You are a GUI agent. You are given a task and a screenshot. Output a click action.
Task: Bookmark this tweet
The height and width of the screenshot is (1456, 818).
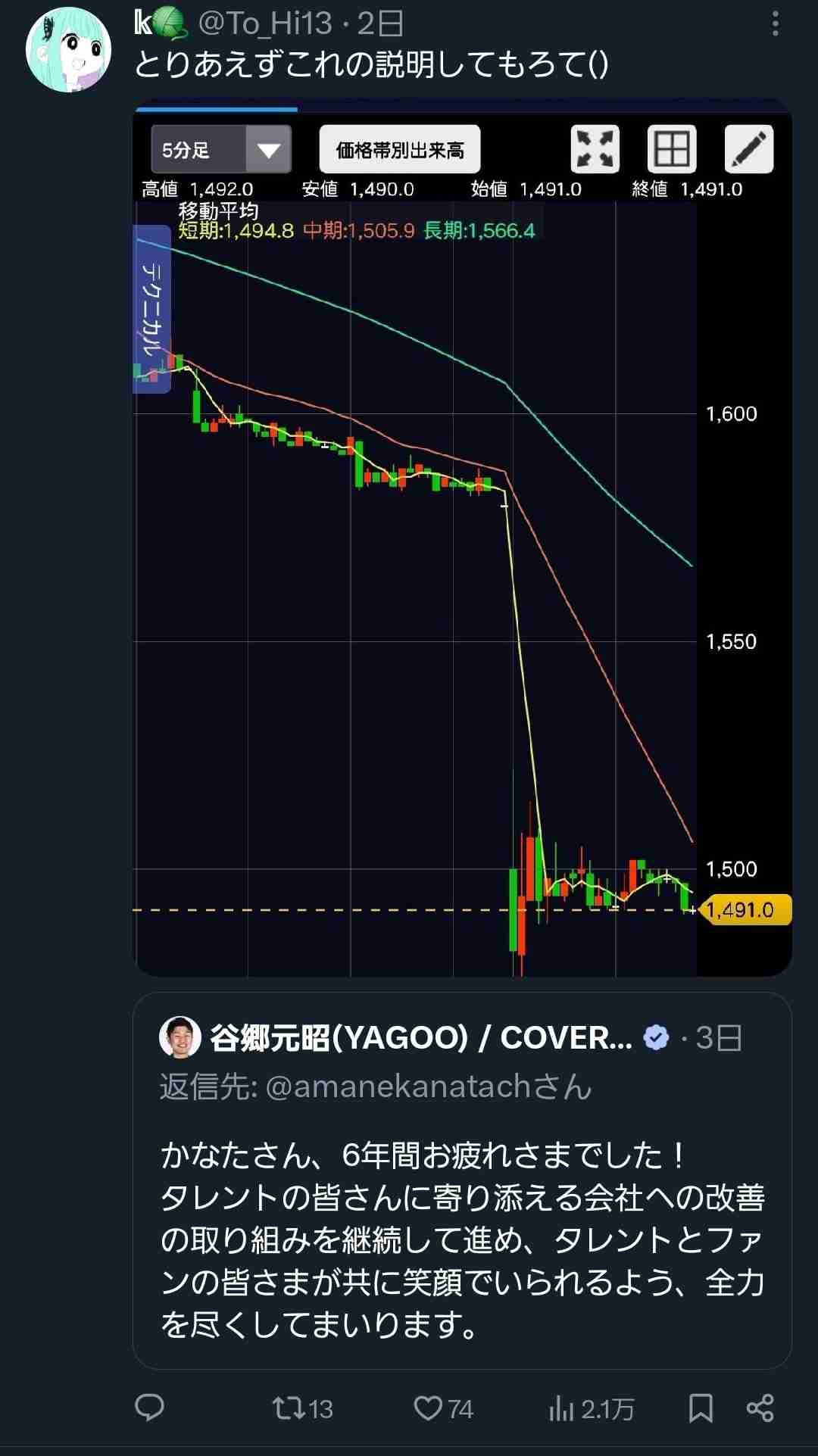tap(701, 1408)
